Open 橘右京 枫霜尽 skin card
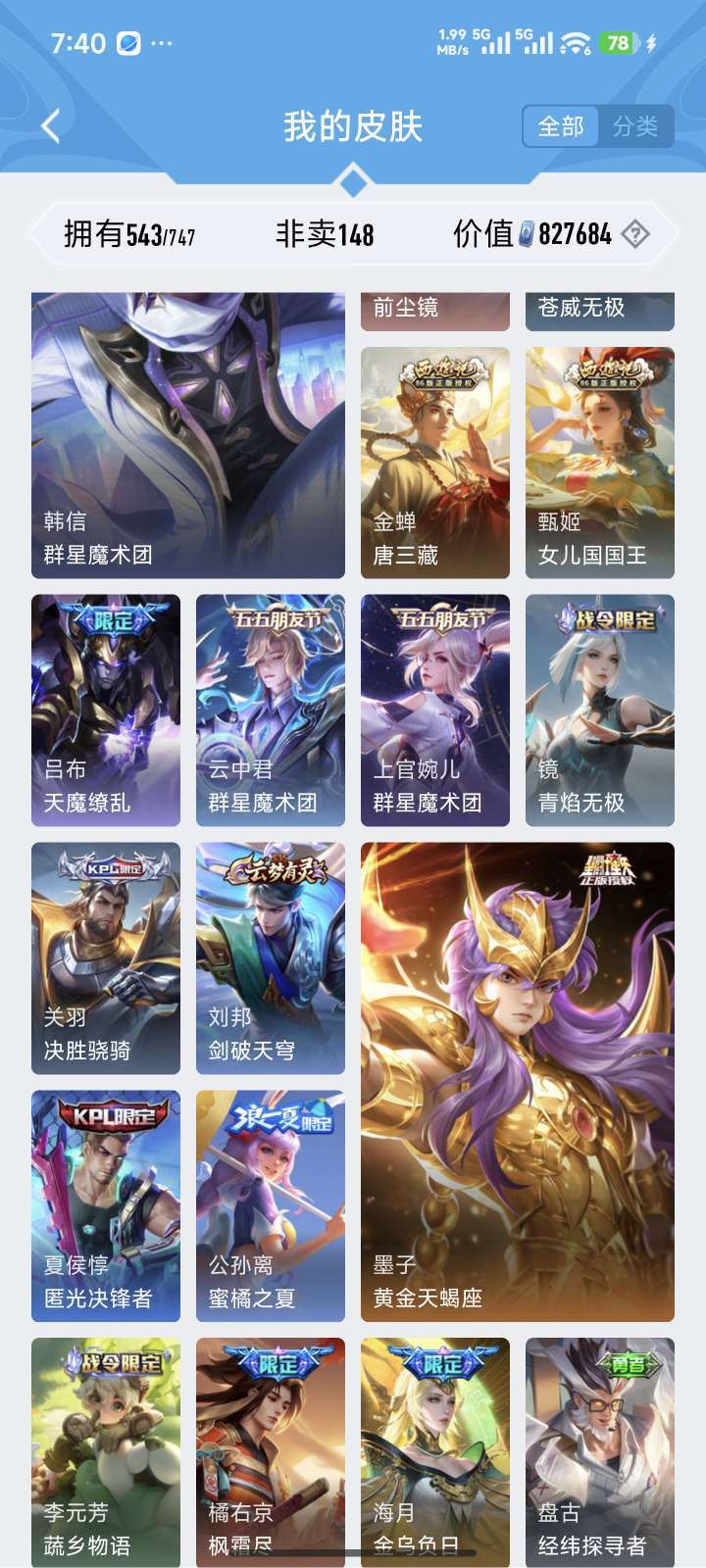 [271, 1450]
